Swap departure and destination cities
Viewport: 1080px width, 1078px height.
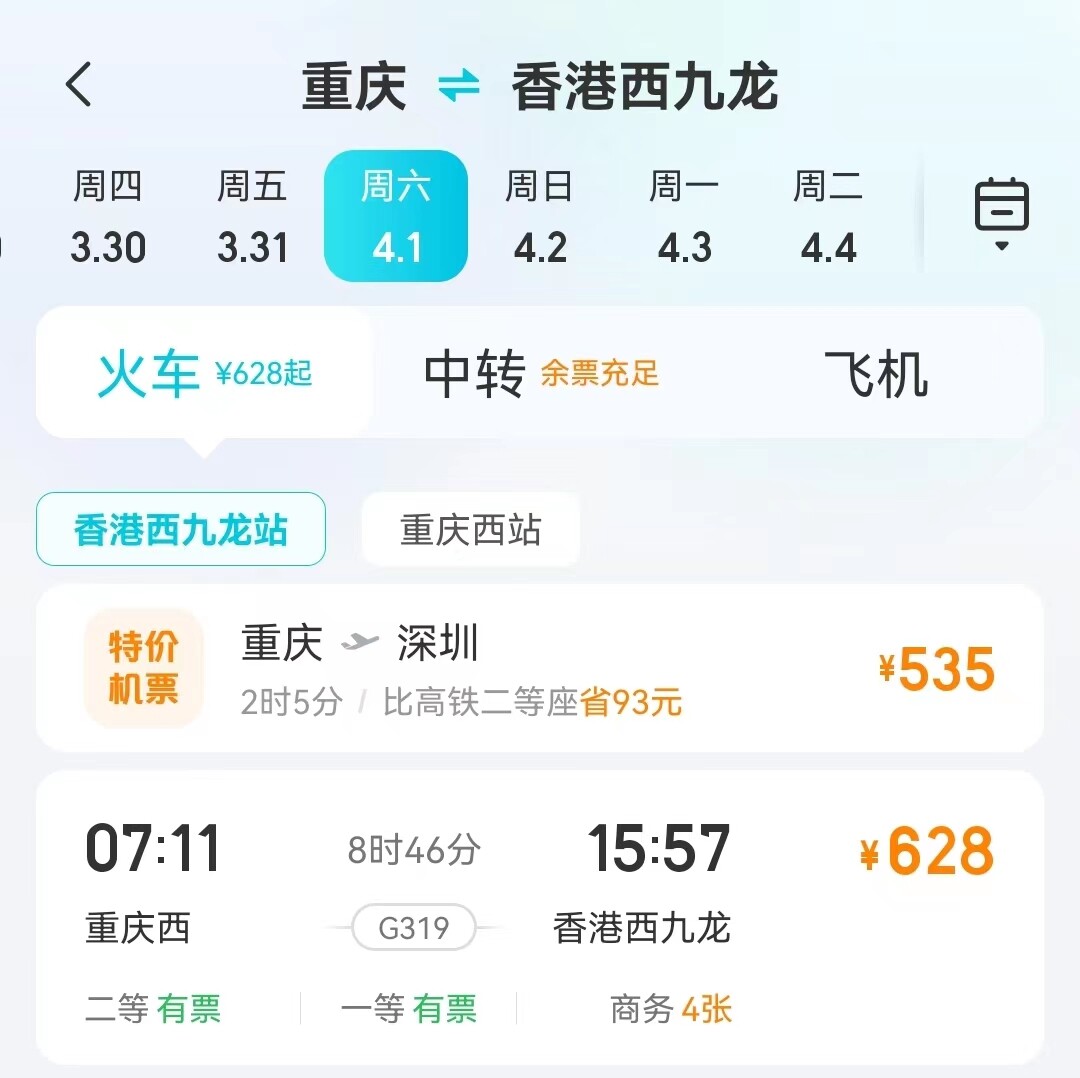tap(459, 87)
